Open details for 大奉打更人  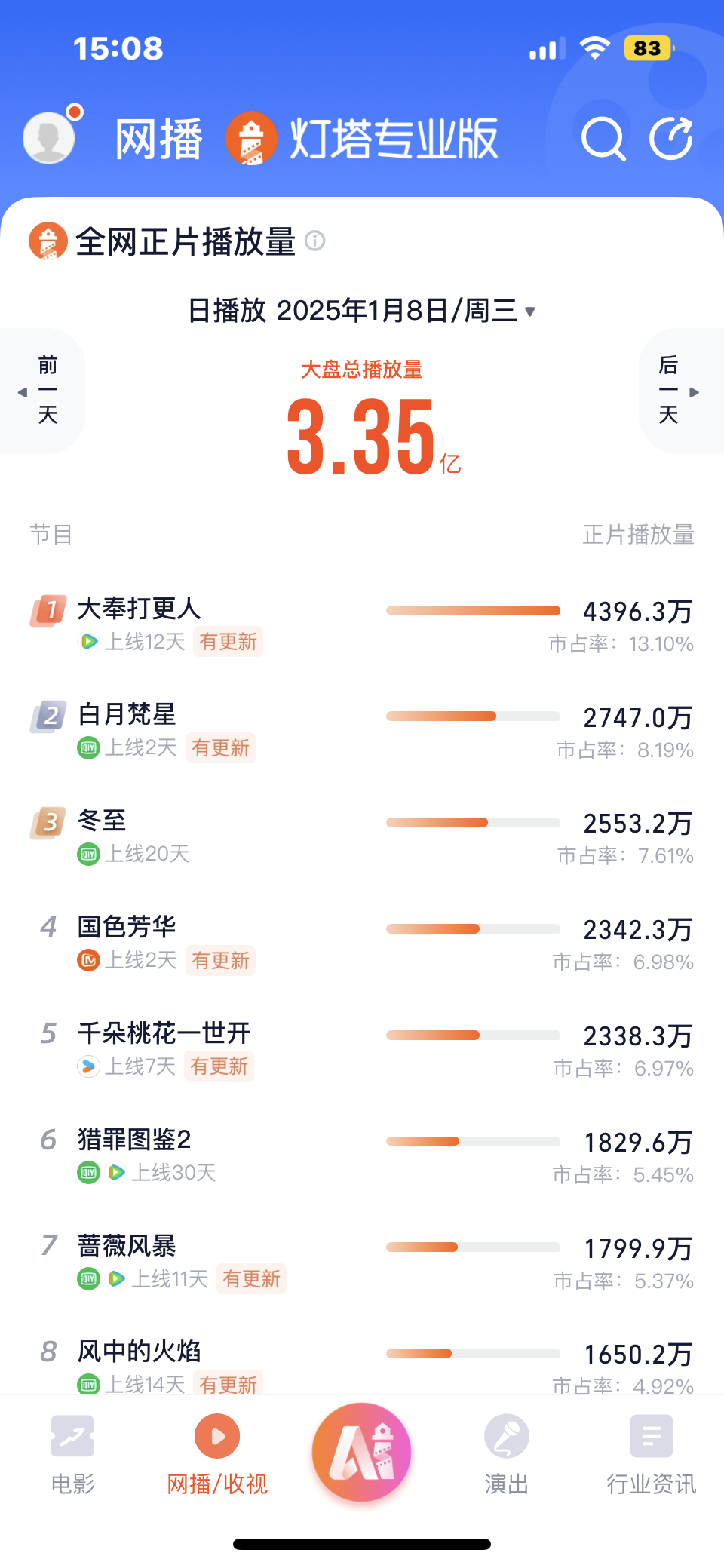tap(140, 609)
